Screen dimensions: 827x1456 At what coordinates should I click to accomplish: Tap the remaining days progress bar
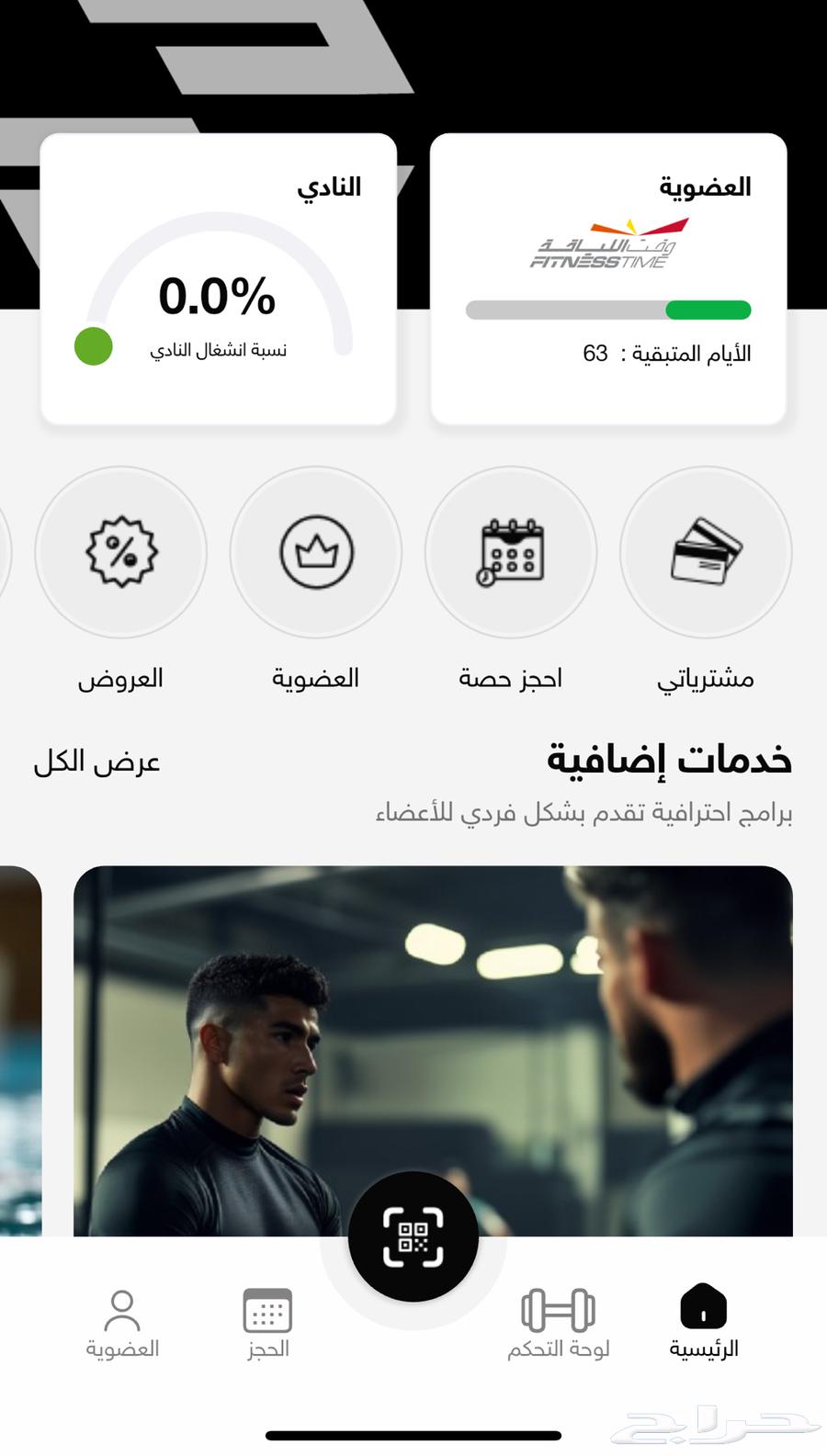pyautogui.click(x=608, y=311)
